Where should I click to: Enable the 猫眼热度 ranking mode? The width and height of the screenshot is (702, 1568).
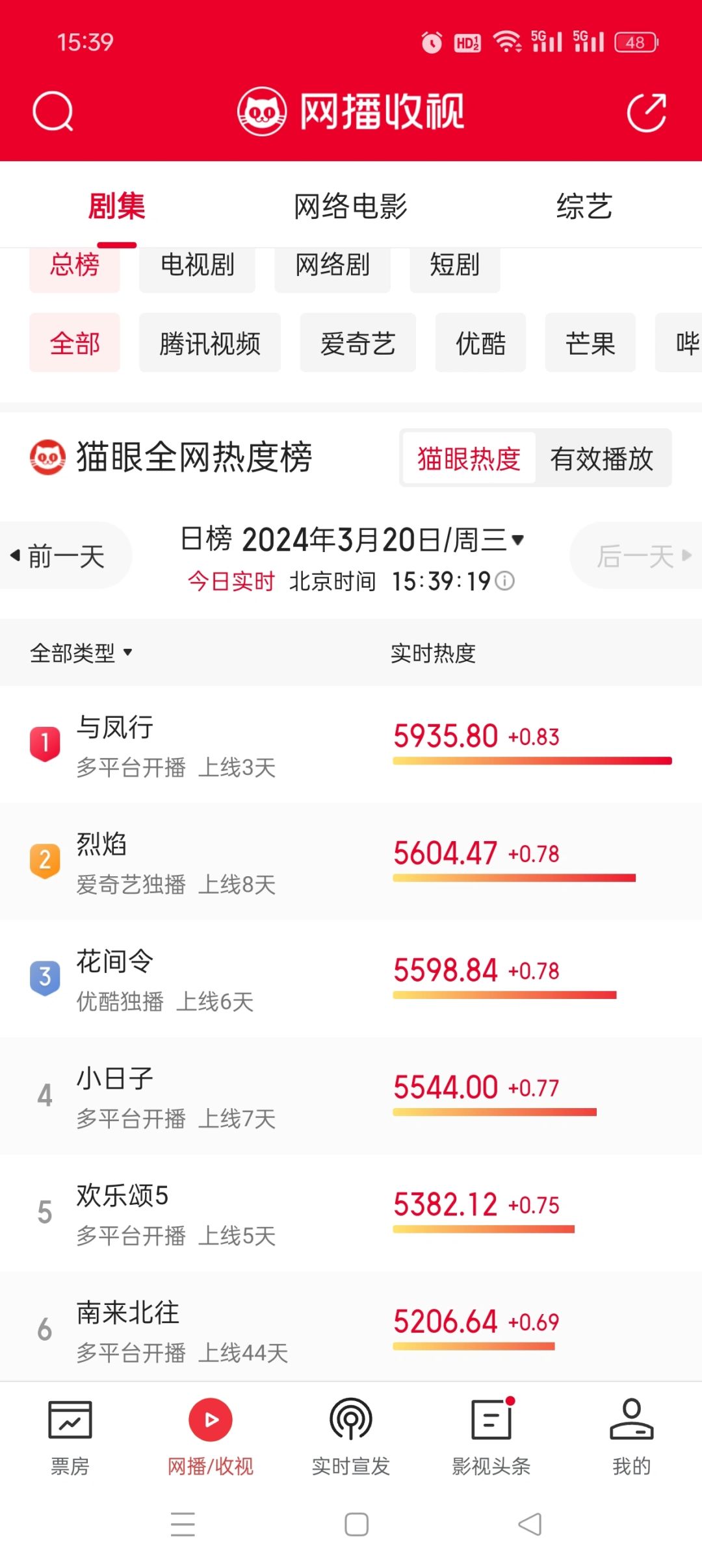468,458
